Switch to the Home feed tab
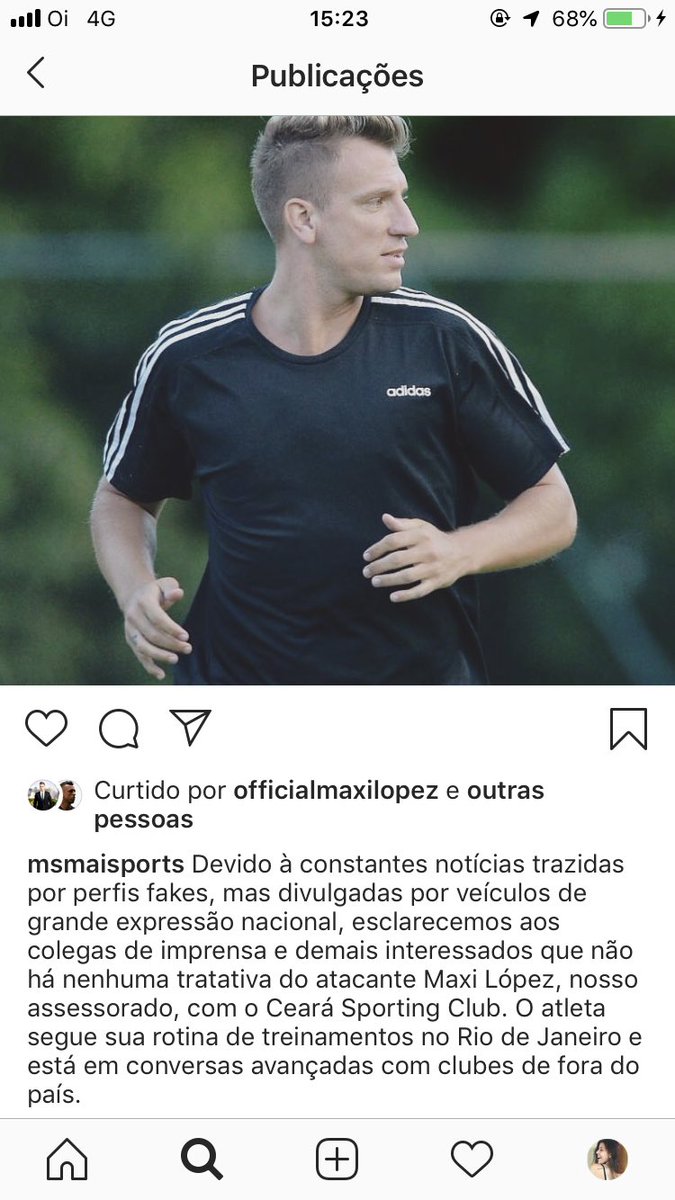The height and width of the screenshot is (1200, 675). (67, 1160)
